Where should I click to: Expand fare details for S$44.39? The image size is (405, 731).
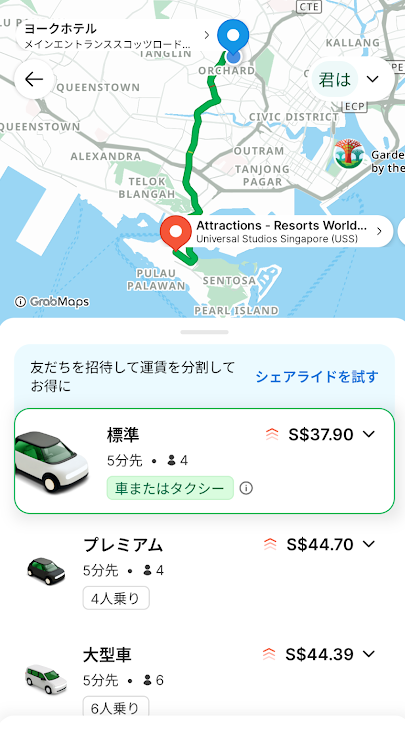click(x=369, y=654)
